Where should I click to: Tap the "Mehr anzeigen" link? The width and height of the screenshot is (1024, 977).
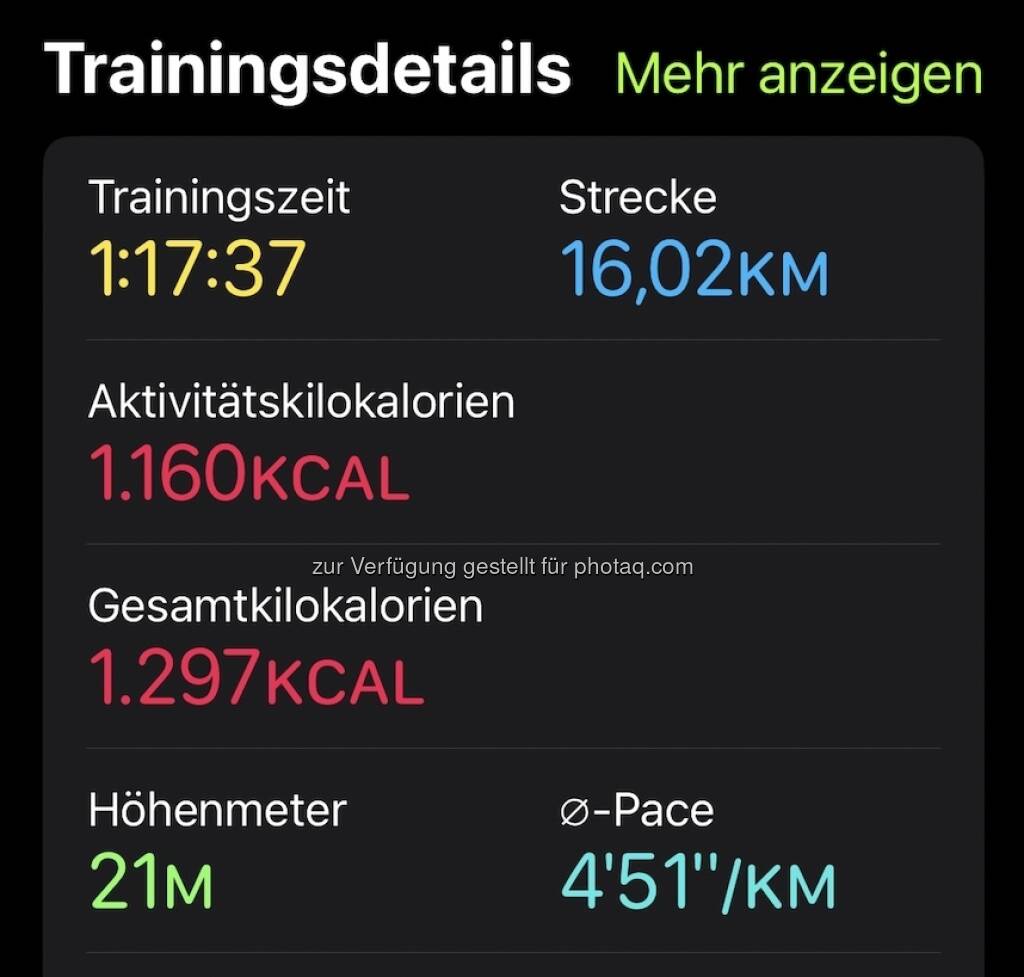coord(798,73)
